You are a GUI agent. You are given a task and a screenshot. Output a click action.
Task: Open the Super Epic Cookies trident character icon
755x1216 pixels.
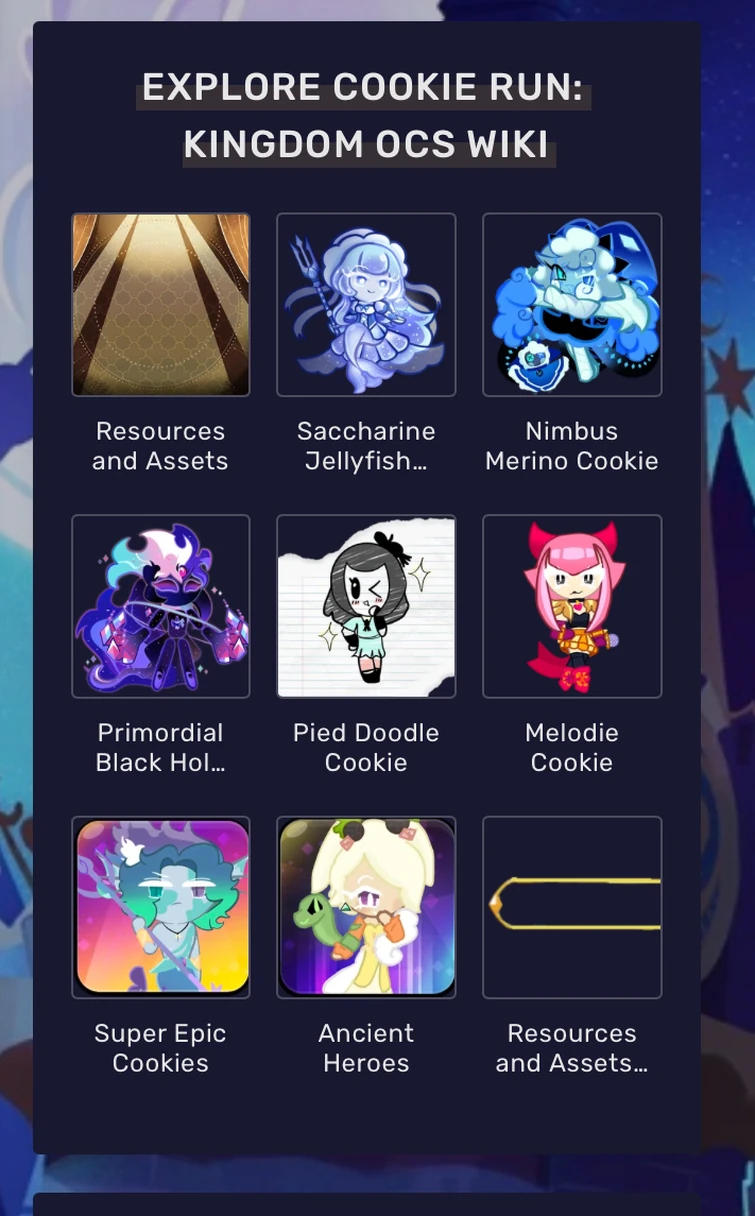coord(160,906)
